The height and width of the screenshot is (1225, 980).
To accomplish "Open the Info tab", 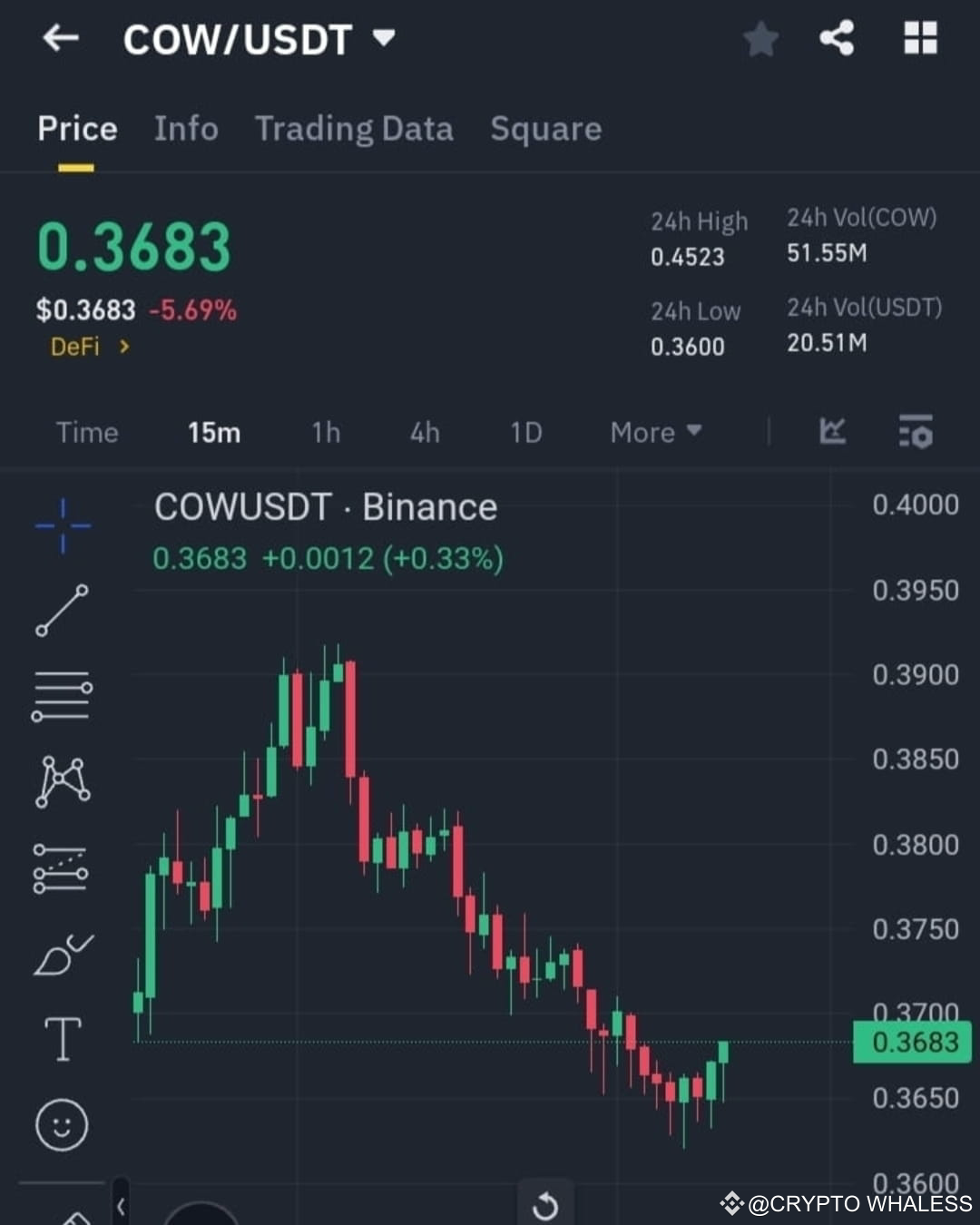I will [186, 129].
